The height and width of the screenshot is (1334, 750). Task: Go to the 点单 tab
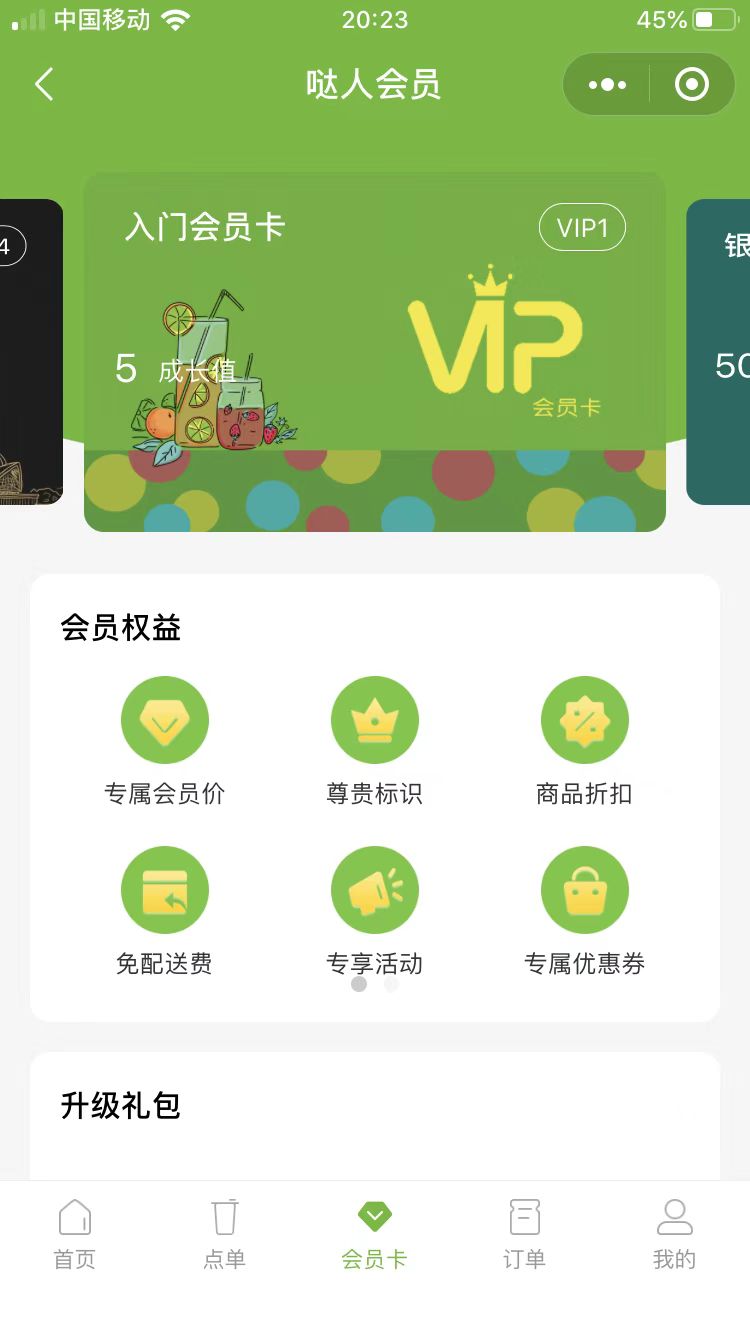225,1234
